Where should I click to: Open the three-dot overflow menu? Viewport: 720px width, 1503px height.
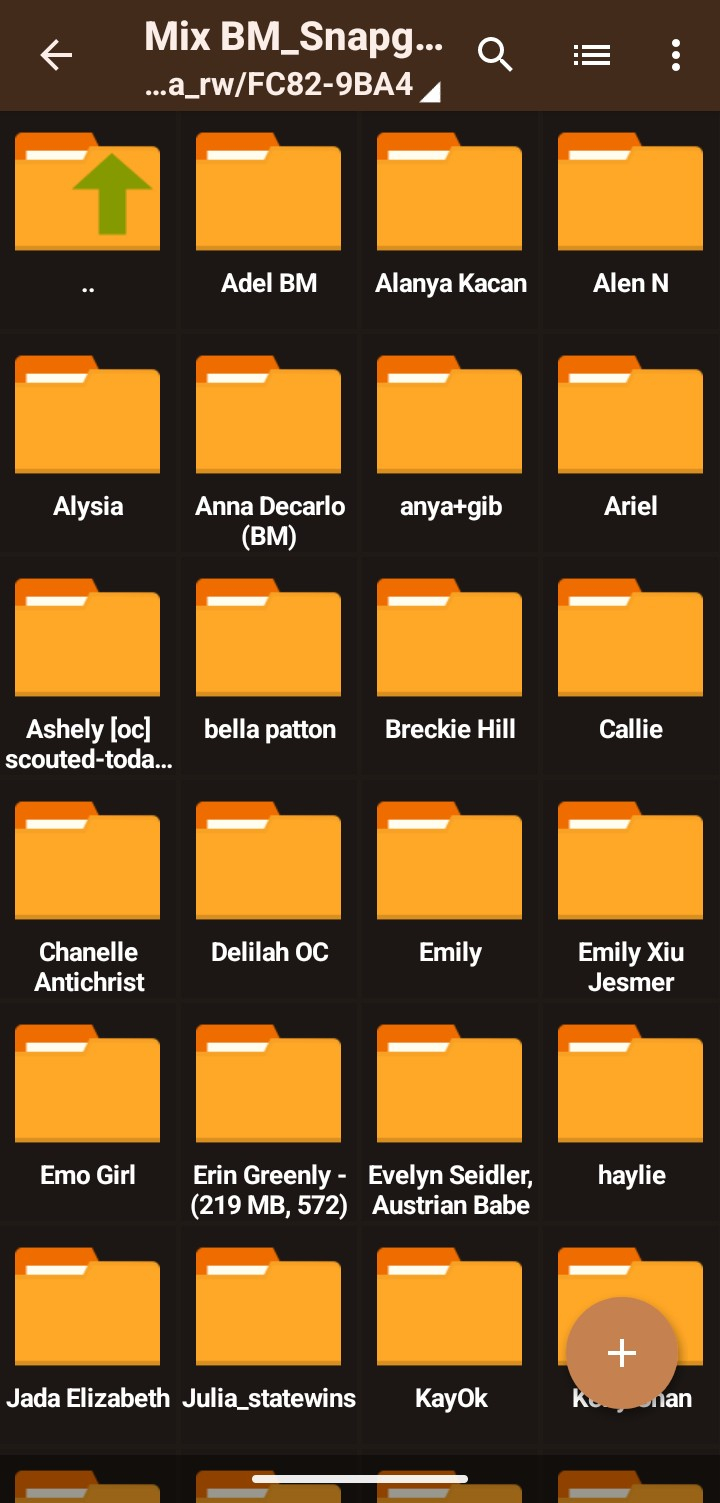(676, 56)
